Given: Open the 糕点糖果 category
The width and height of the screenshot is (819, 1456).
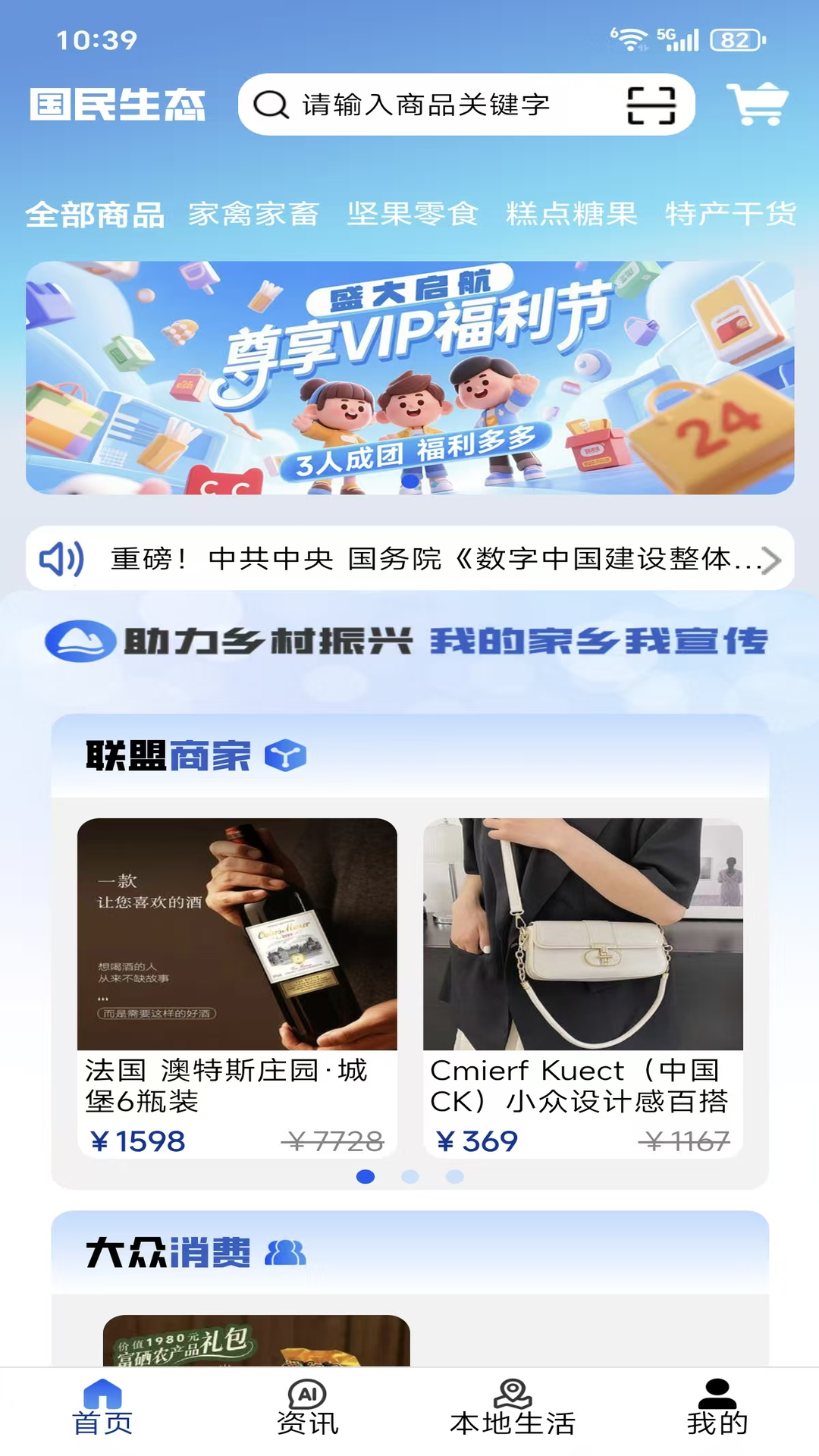Looking at the screenshot, I should pyautogui.click(x=572, y=215).
